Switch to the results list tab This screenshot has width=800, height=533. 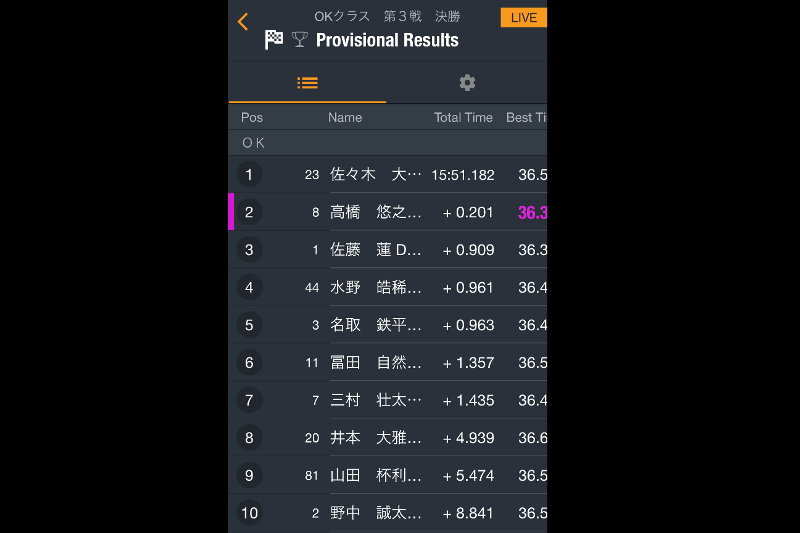pos(307,83)
